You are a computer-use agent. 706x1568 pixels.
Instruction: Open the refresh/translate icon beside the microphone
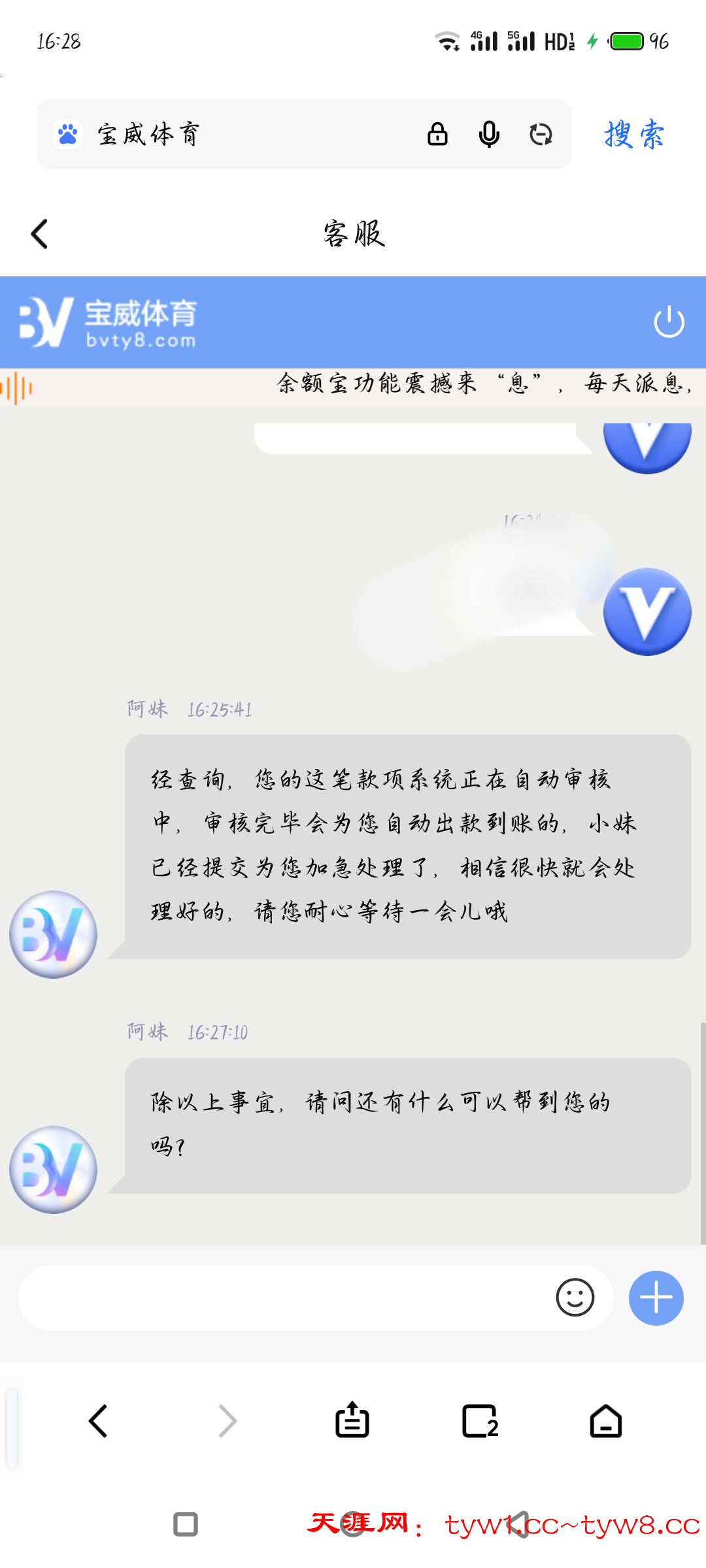(x=541, y=134)
